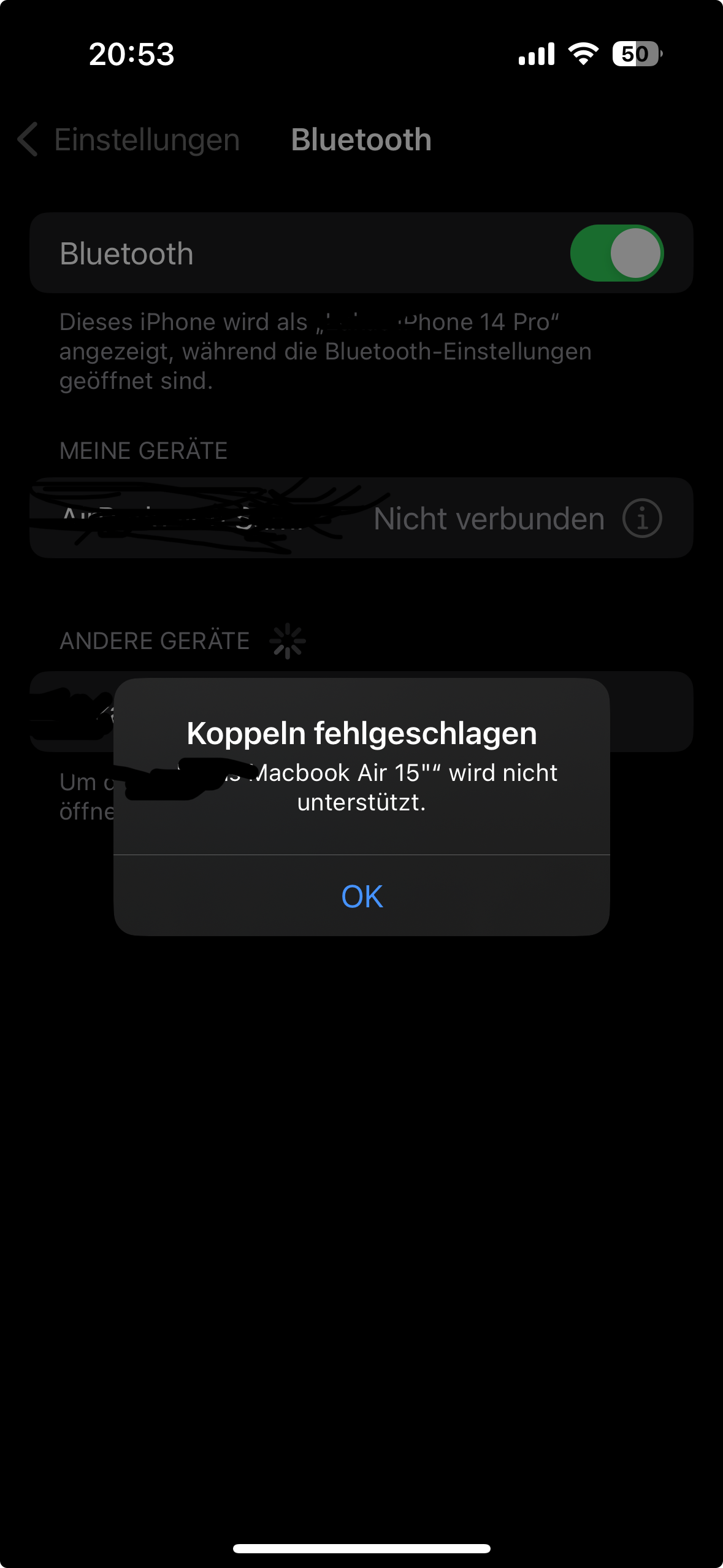Go back to Einstellungen
Screen dimensions: 723x1568
[x=129, y=140]
